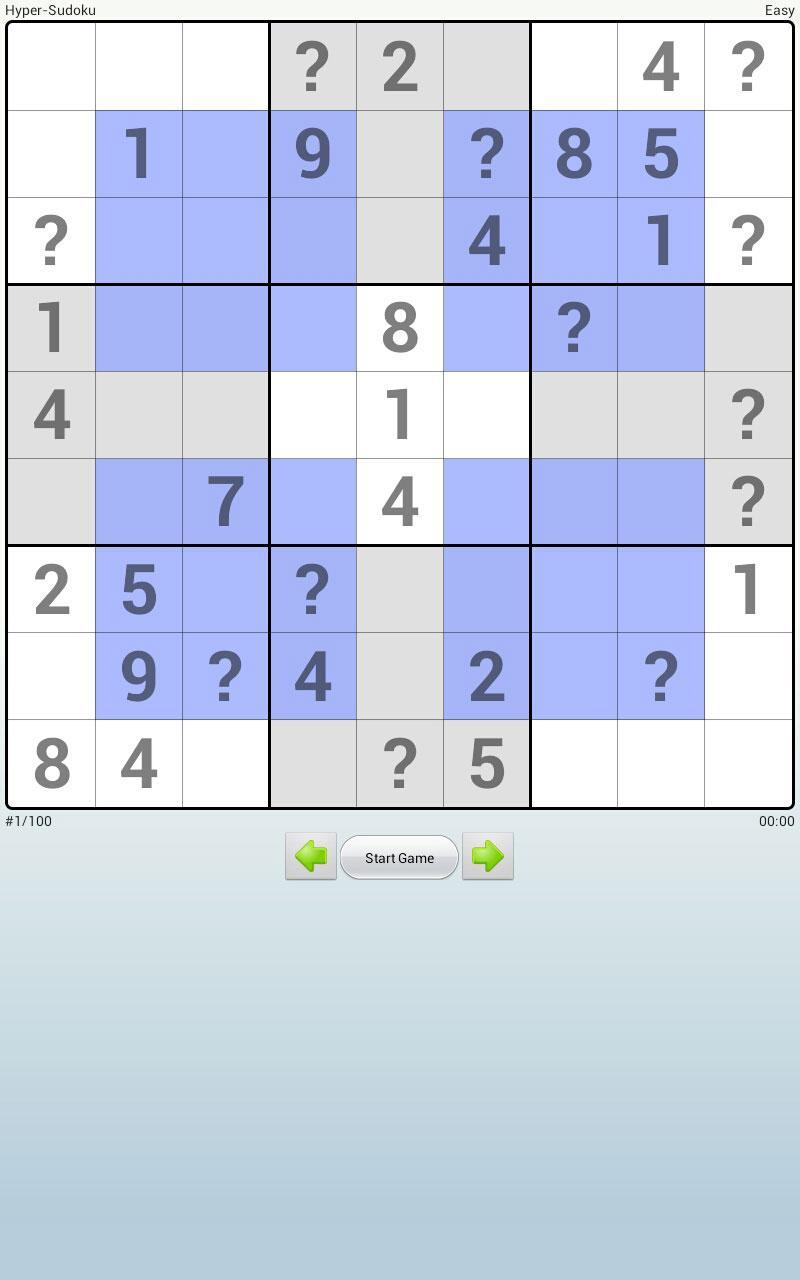
Task: Select the 2 cell in the eighth row
Action: coord(487,675)
